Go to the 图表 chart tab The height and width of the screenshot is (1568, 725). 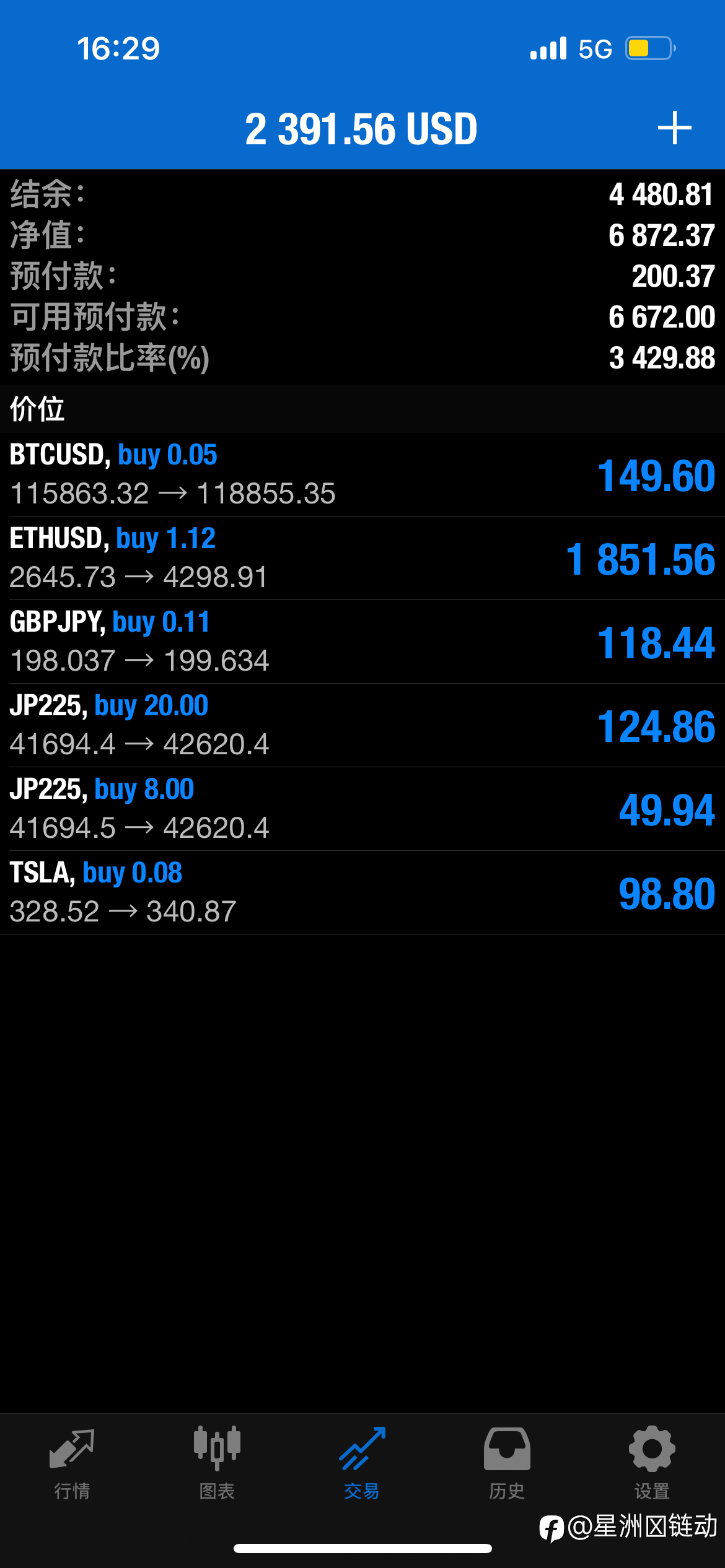tap(217, 1464)
